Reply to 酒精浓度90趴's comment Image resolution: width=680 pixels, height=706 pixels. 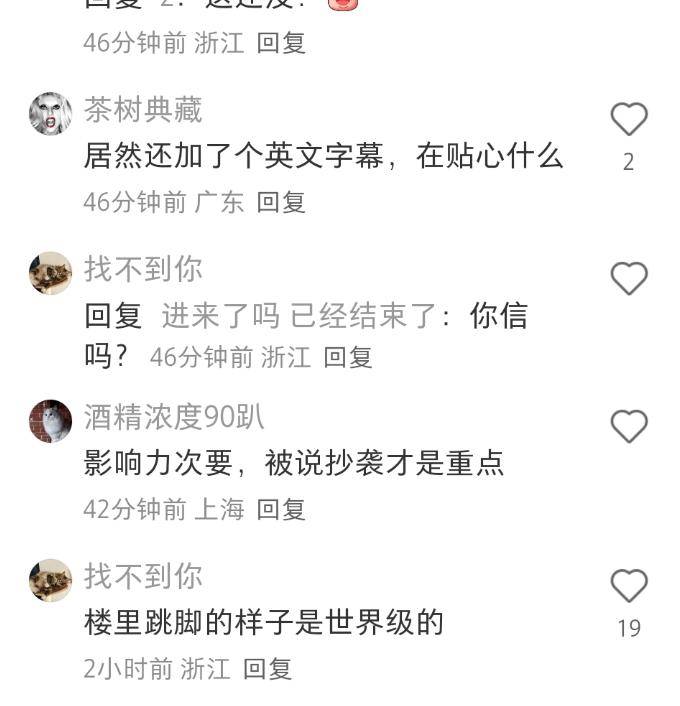(281, 509)
